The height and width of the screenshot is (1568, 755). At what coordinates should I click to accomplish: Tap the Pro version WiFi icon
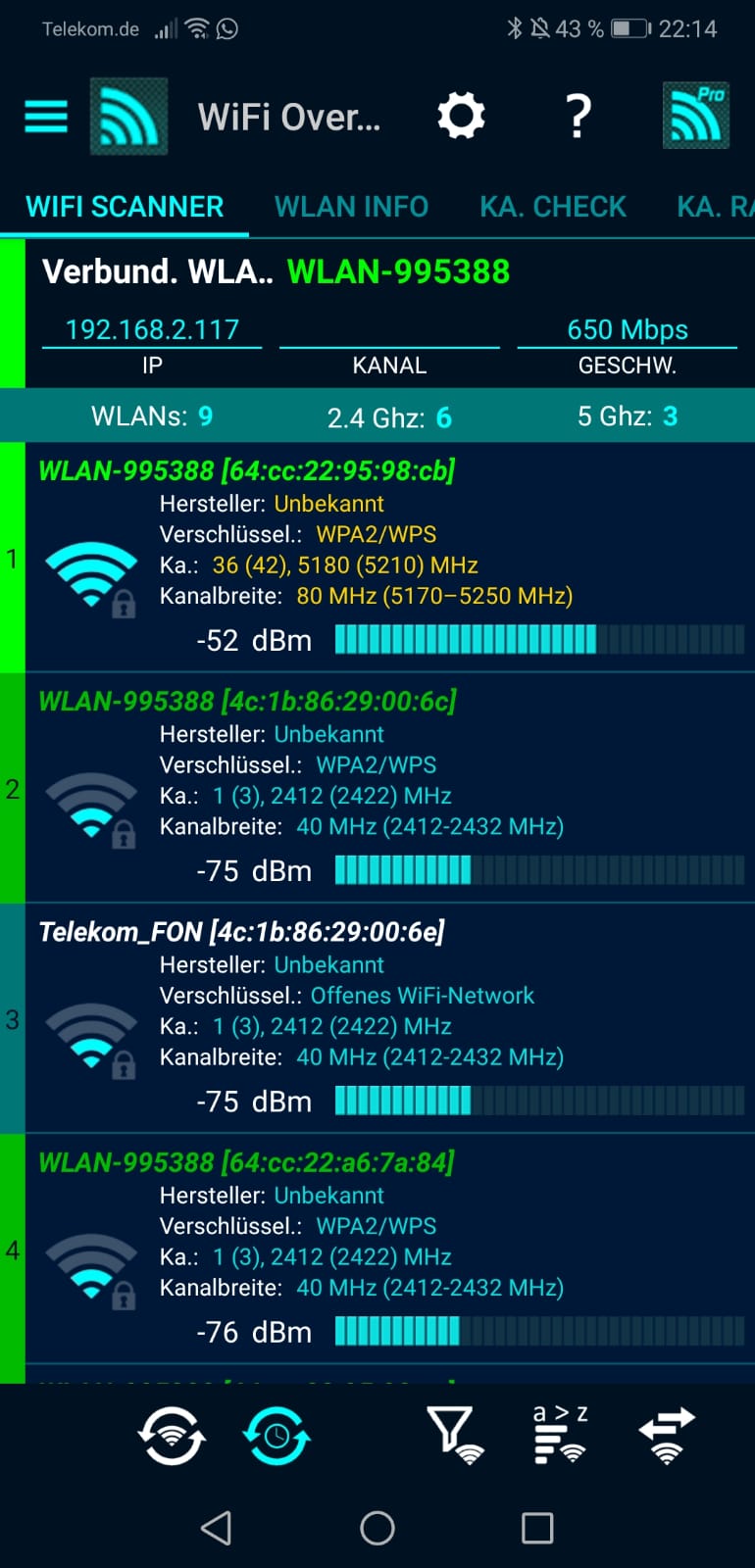695,116
